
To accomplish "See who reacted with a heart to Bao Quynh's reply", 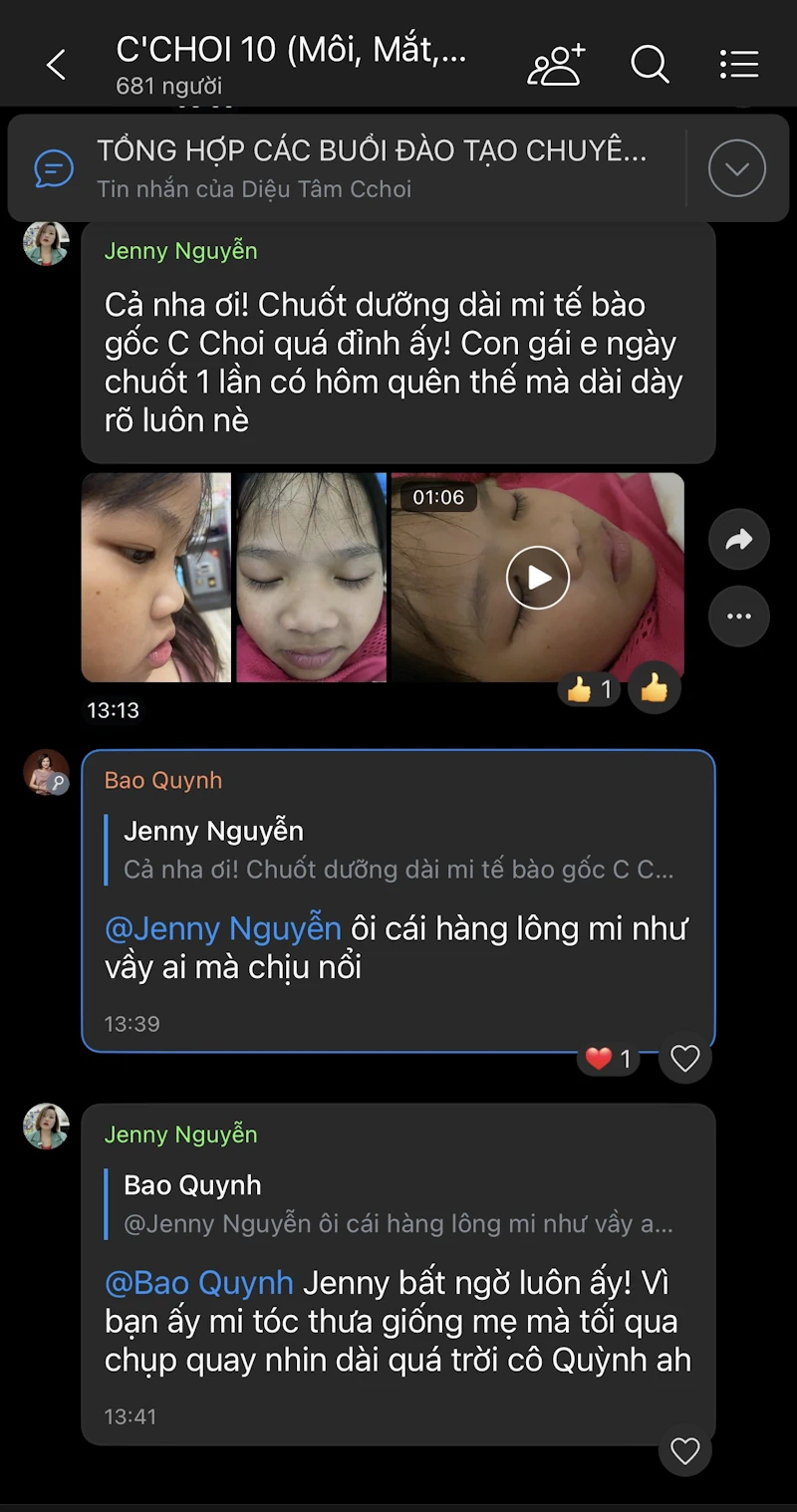I will pos(608,1059).
